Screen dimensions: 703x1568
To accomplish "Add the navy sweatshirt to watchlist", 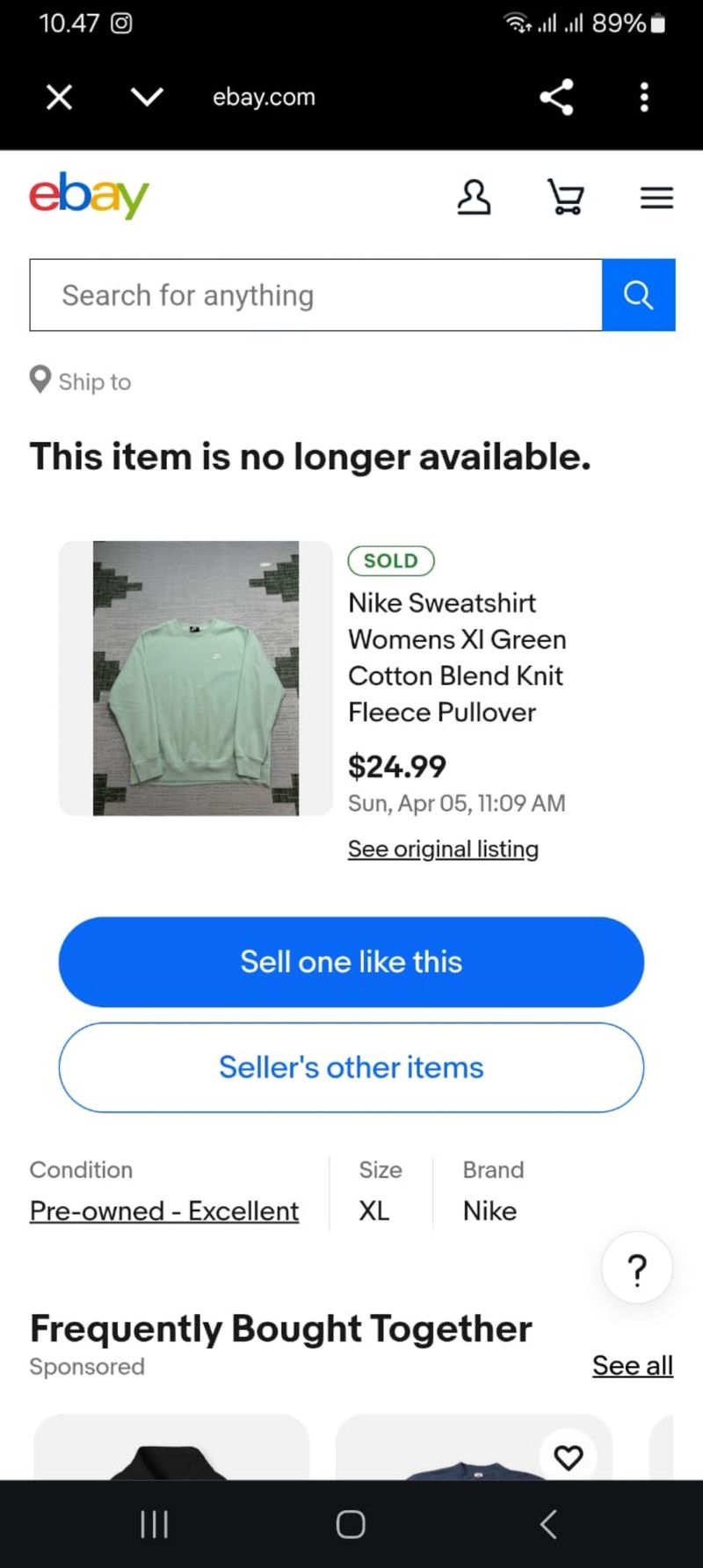I will [x=569, y=1457].
